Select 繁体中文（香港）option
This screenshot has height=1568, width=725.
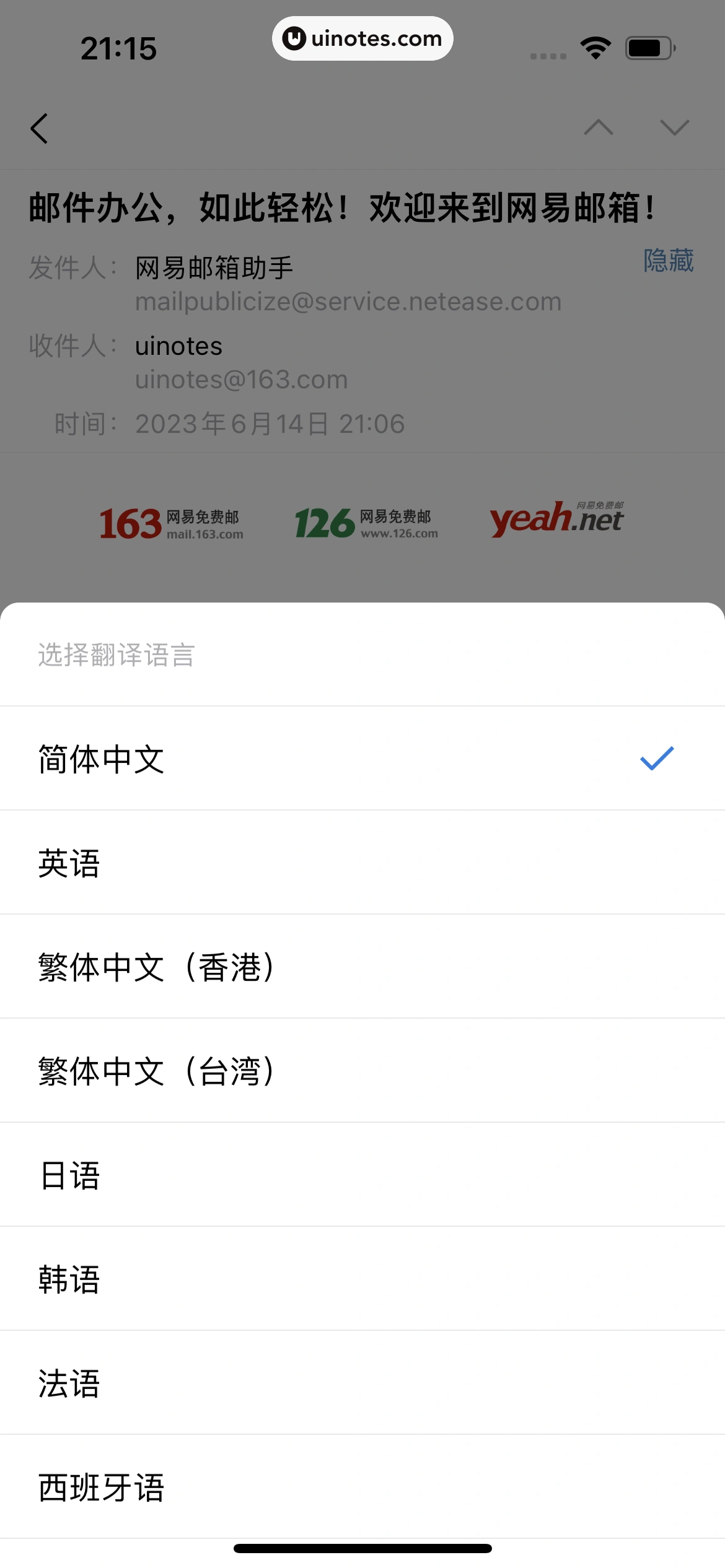click(x=362, y=967)
